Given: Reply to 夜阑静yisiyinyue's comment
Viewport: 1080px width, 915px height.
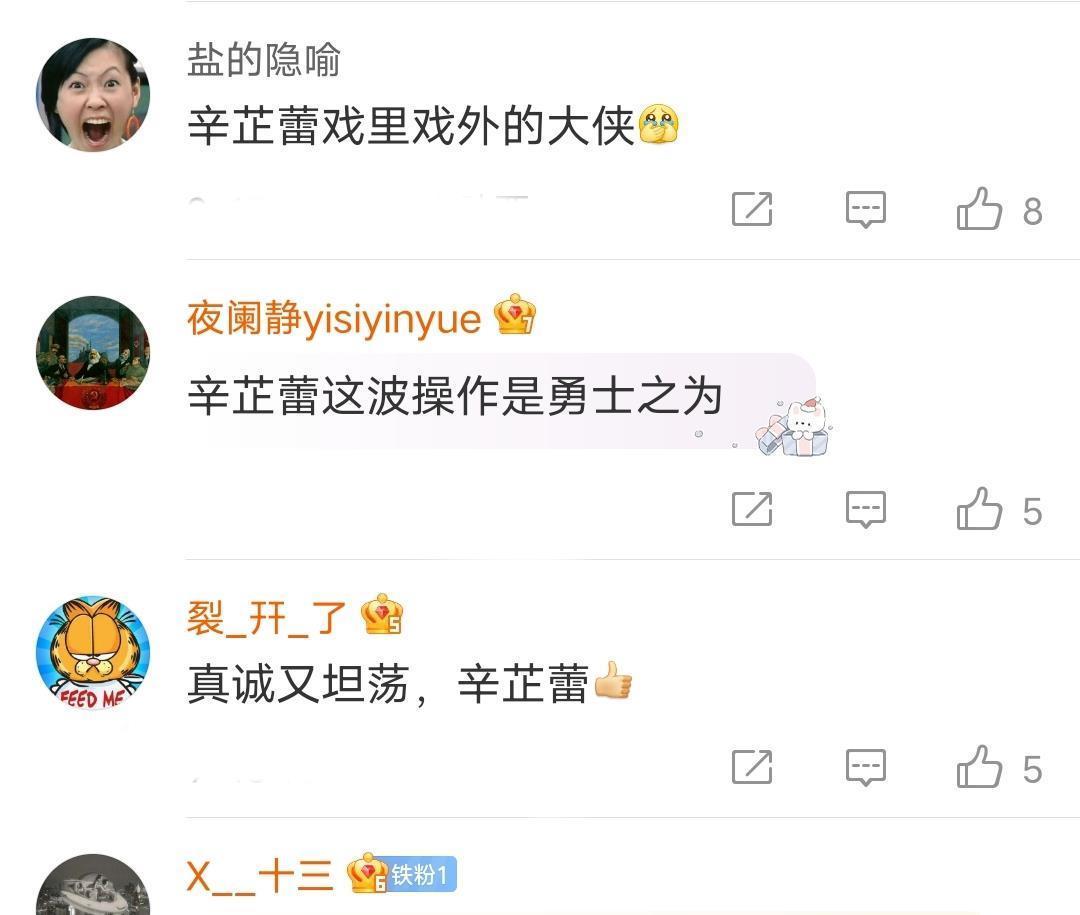Looking at the screenshot, I should [x=866, y=510].
